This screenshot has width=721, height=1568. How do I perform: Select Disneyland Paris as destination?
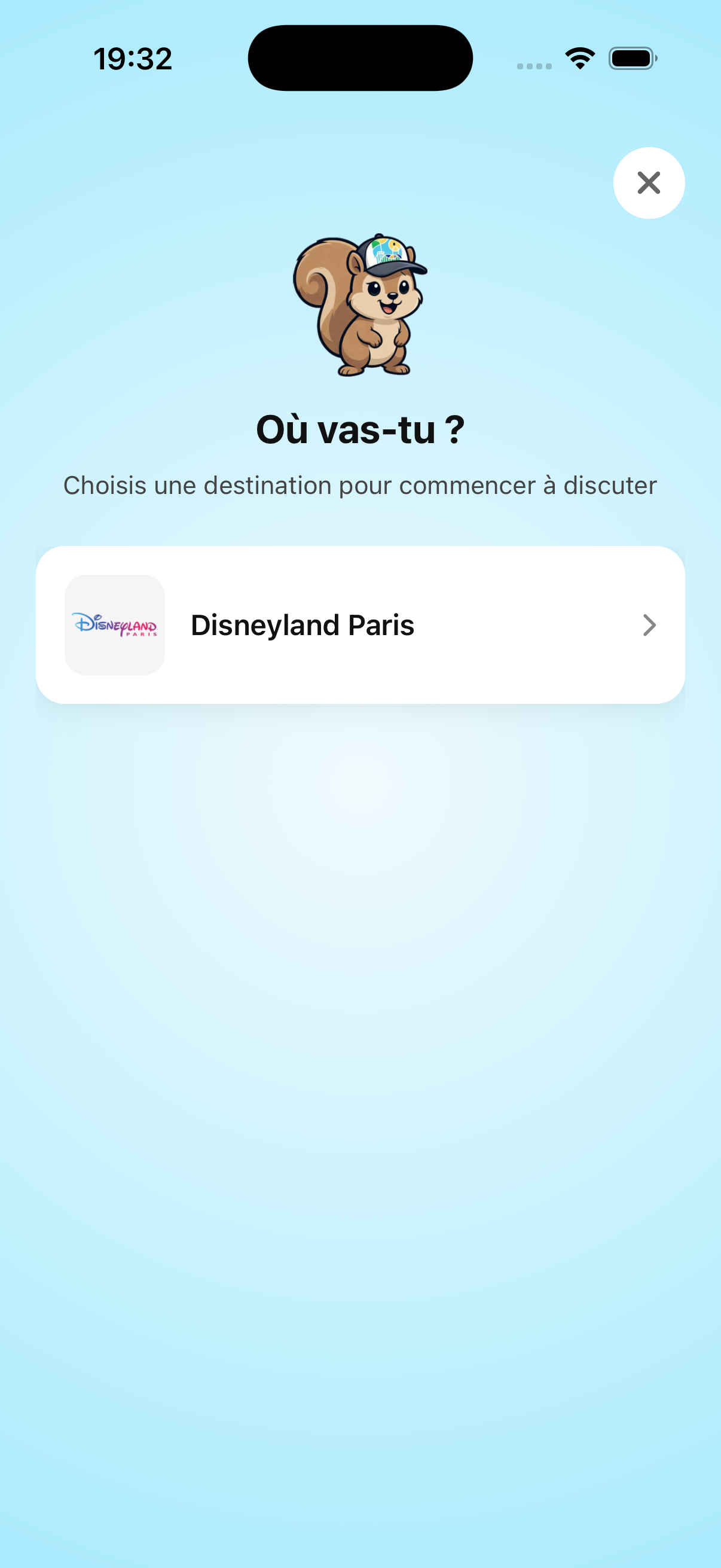(x=360, y=625)
